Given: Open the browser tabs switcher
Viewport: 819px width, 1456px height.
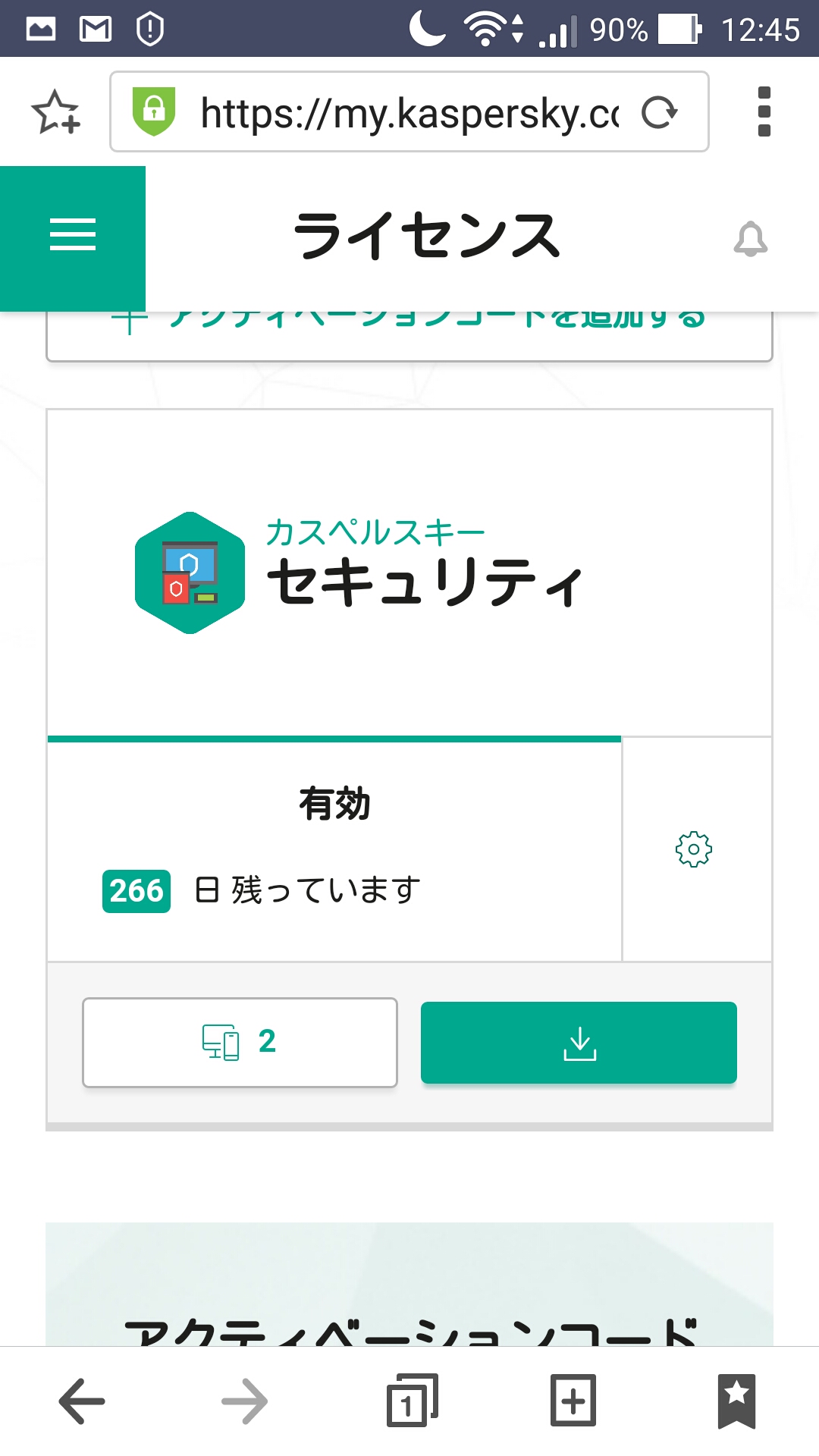Looking at the screenshot, I should click(412, 1401).
